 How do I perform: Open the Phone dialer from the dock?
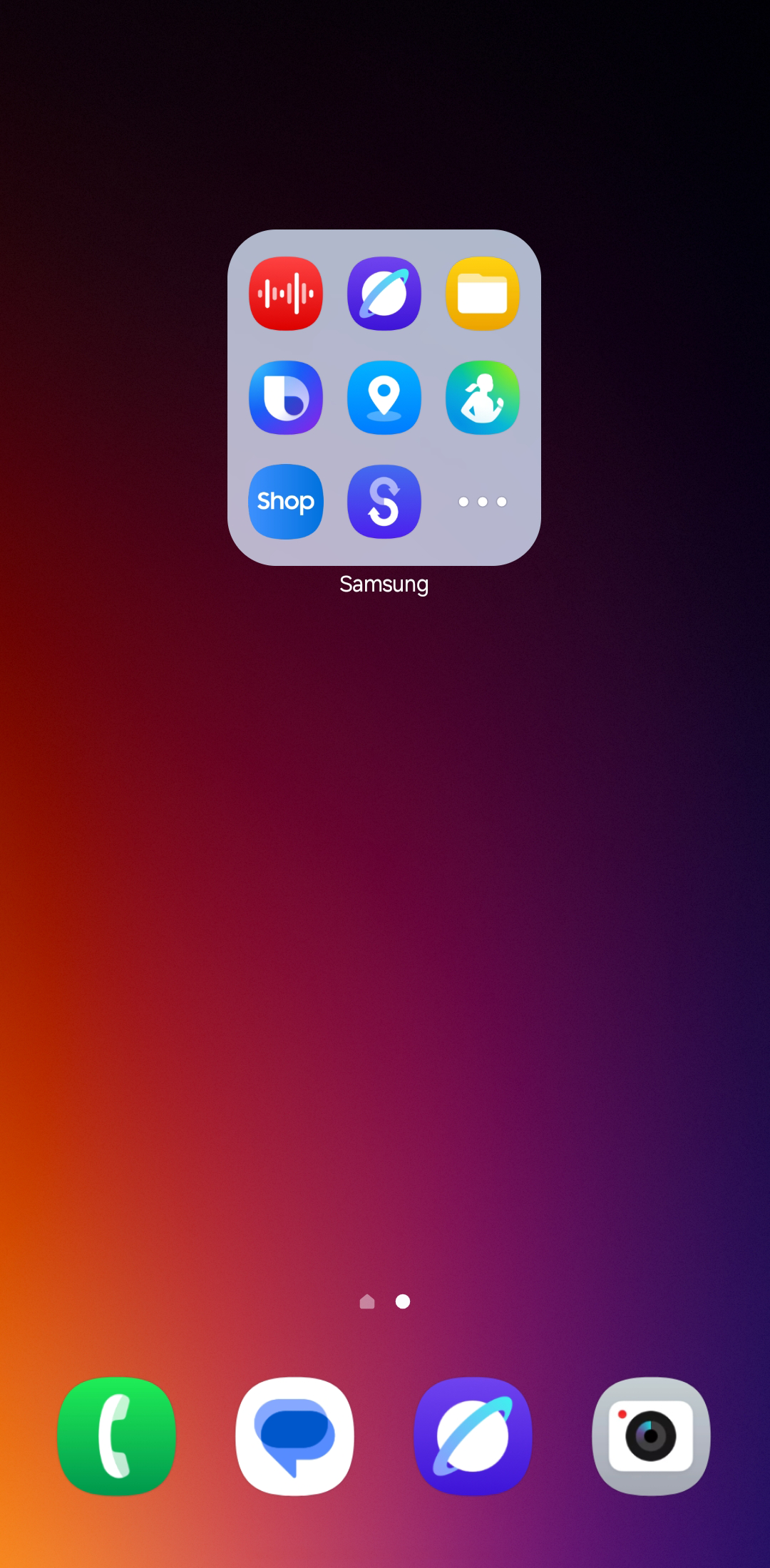(117, 1436)
